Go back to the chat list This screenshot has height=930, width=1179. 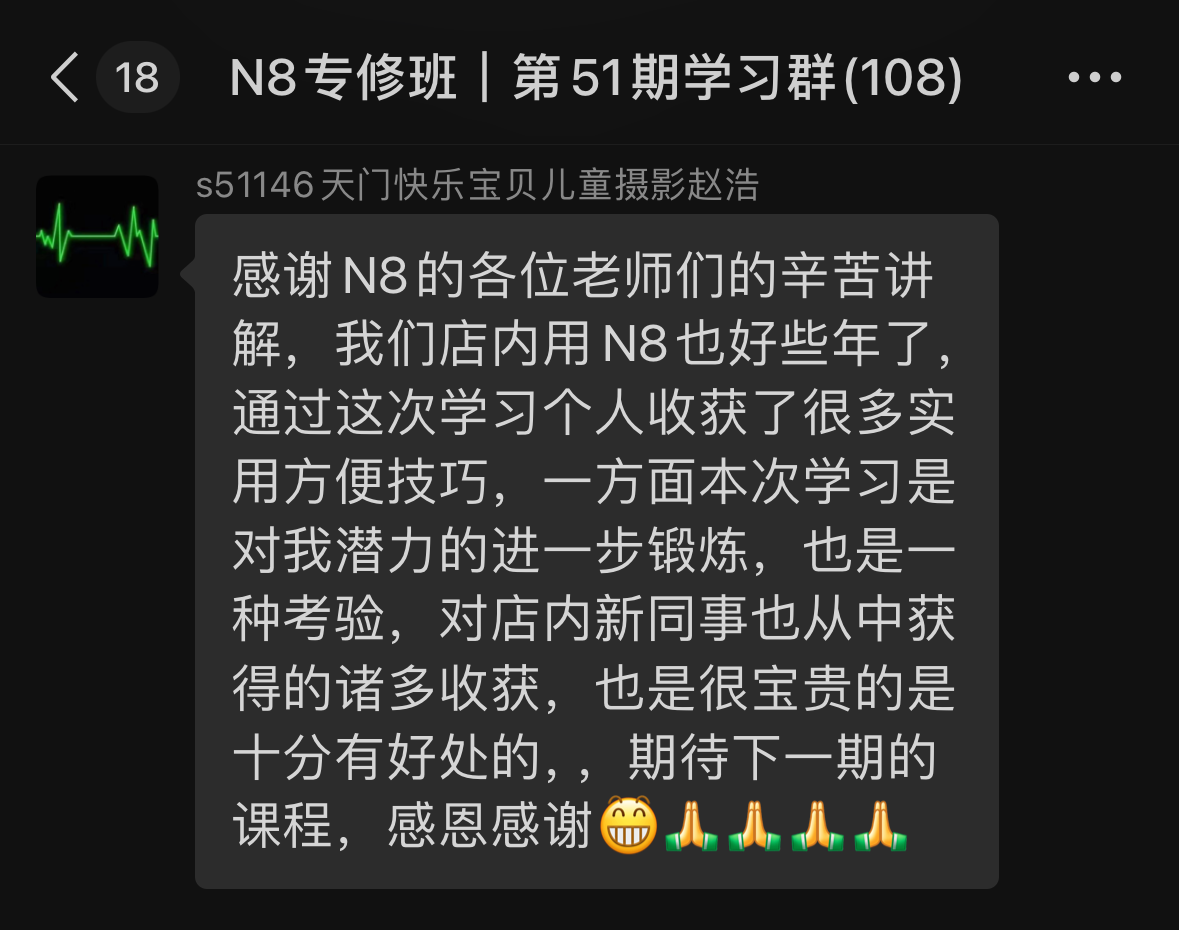[x=65, y=78]
